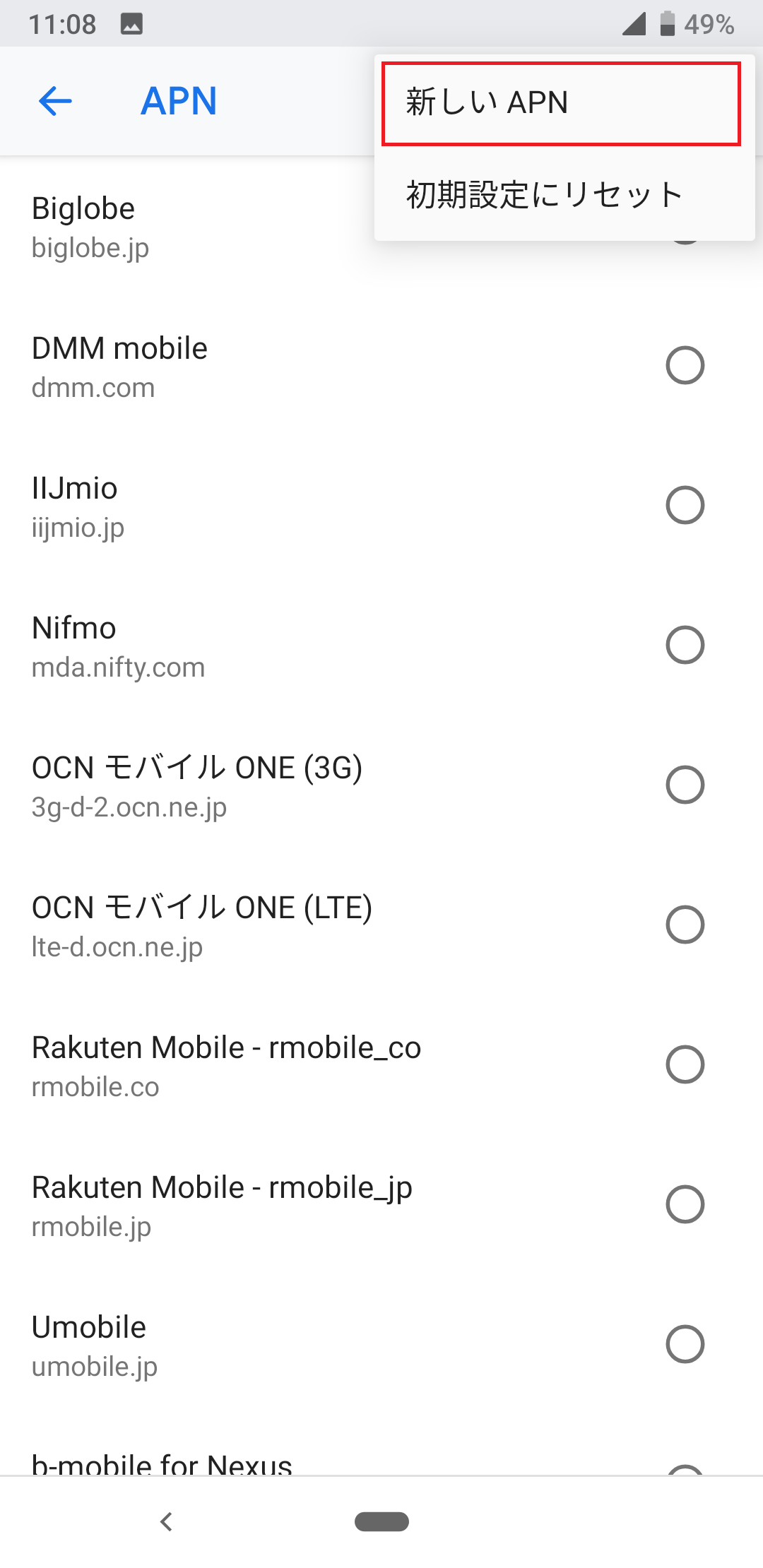Select the Umobile radio button
Viewport: 763px width, 1568px height.
685,1344
